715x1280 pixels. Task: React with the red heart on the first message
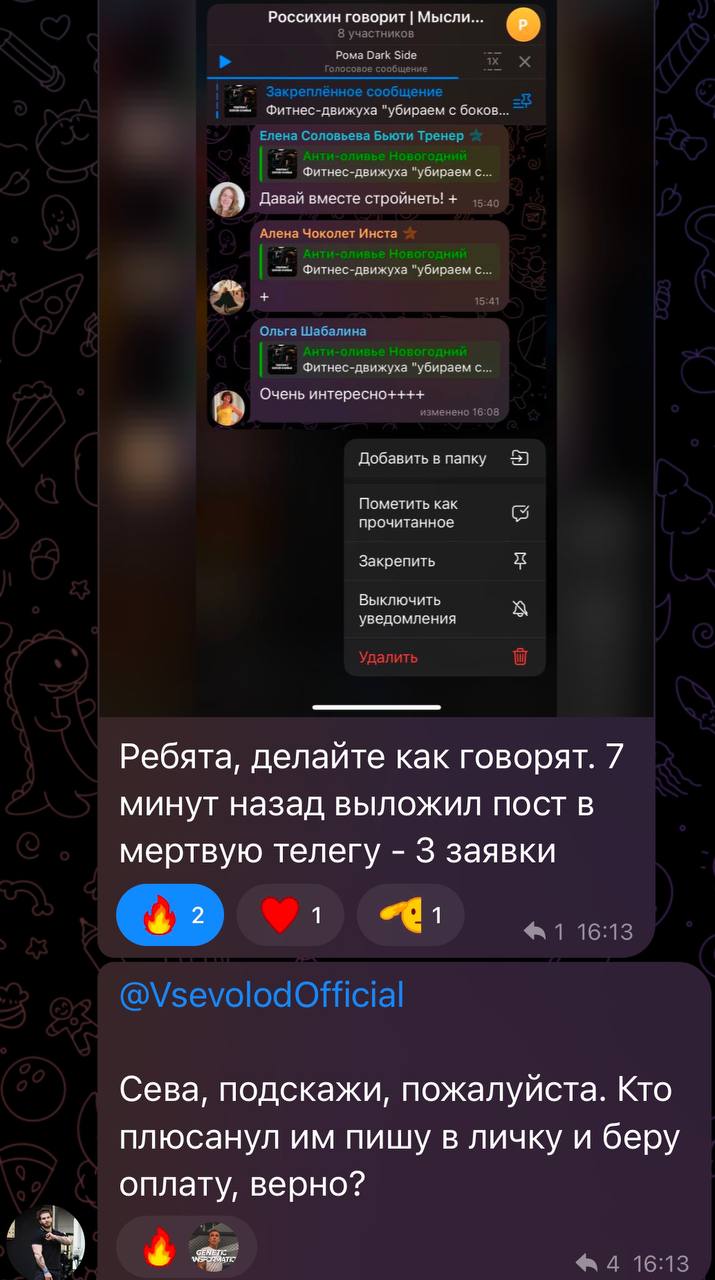290,914
